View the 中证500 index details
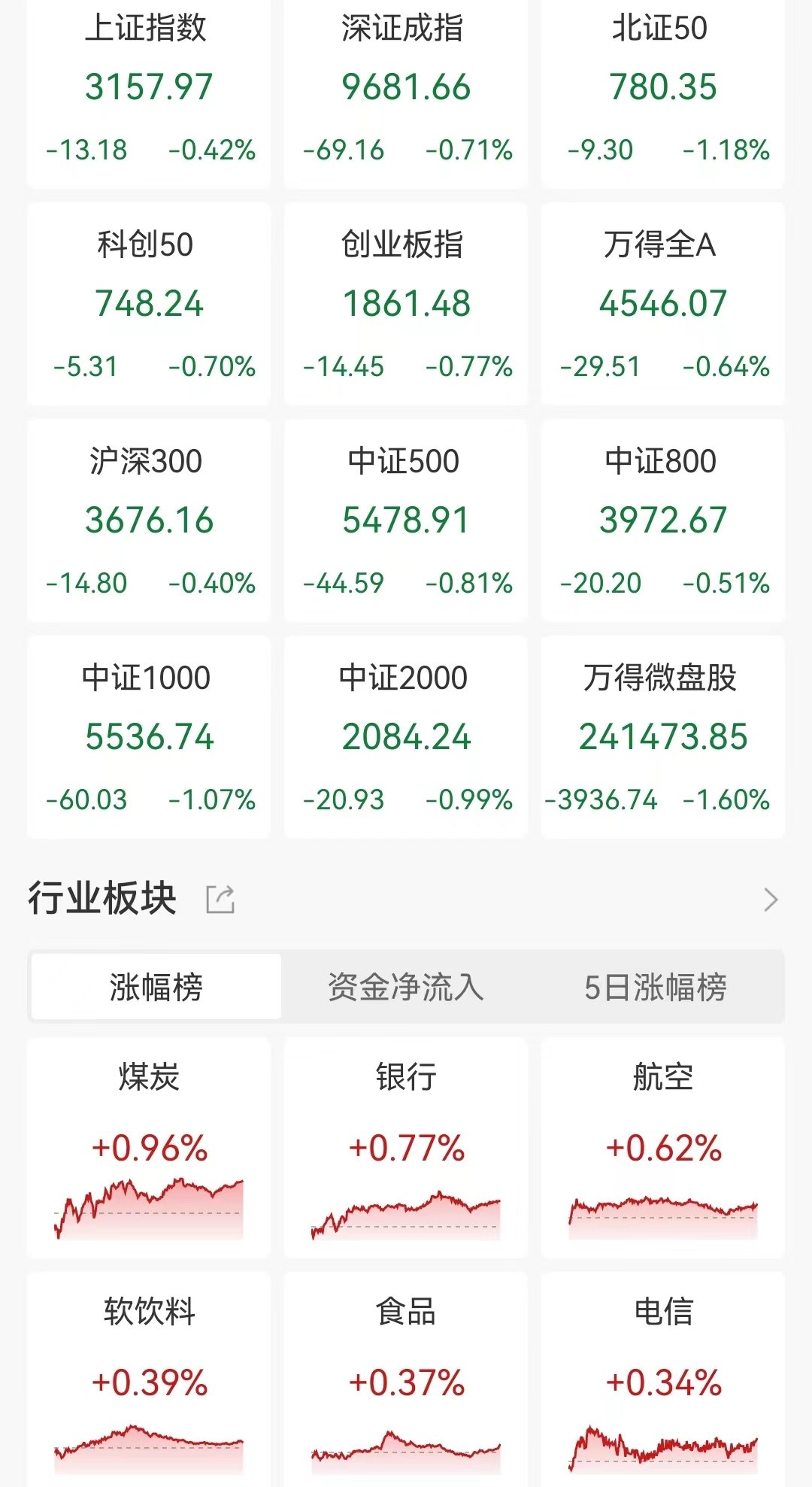 click(406, 520)
